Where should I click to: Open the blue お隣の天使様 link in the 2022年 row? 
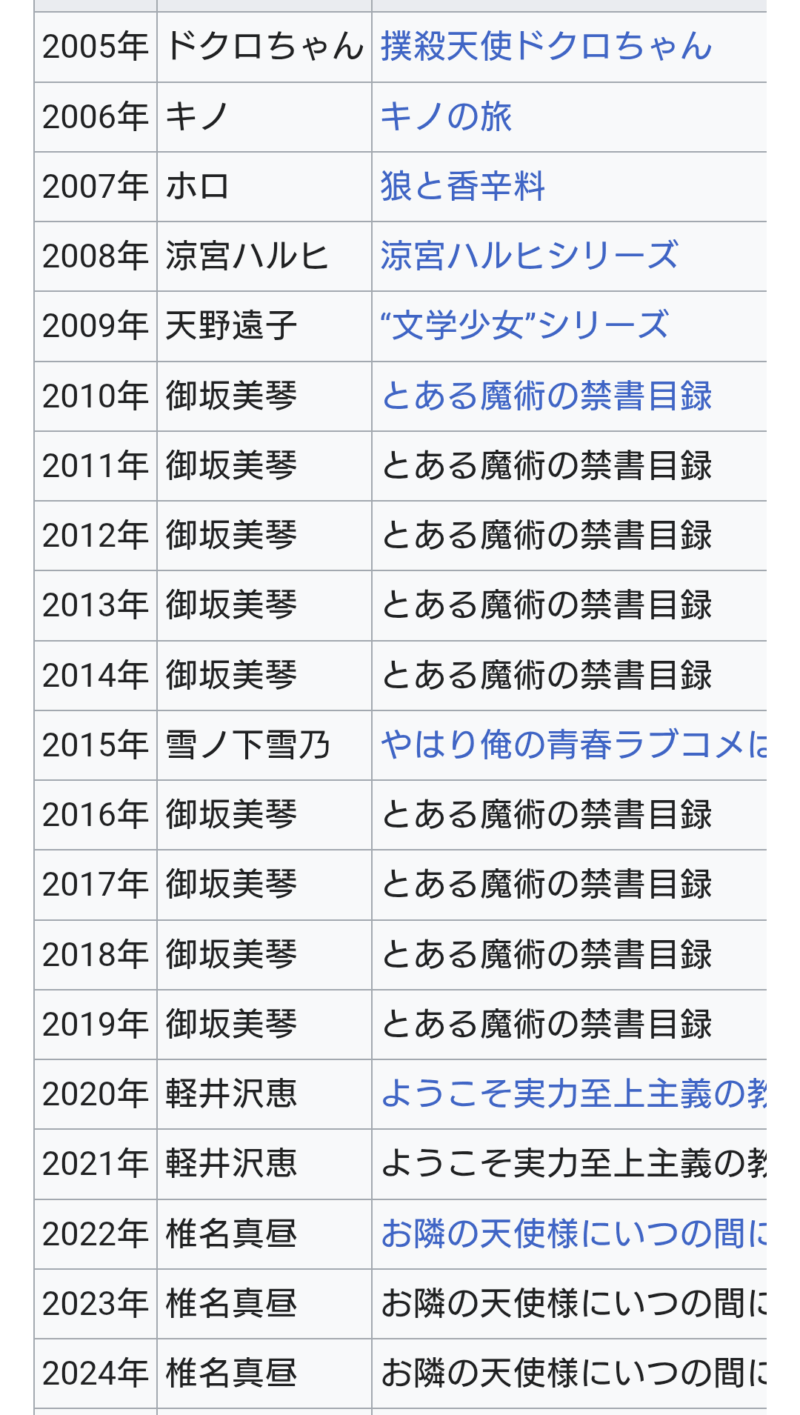click(x=573, y=1234)
